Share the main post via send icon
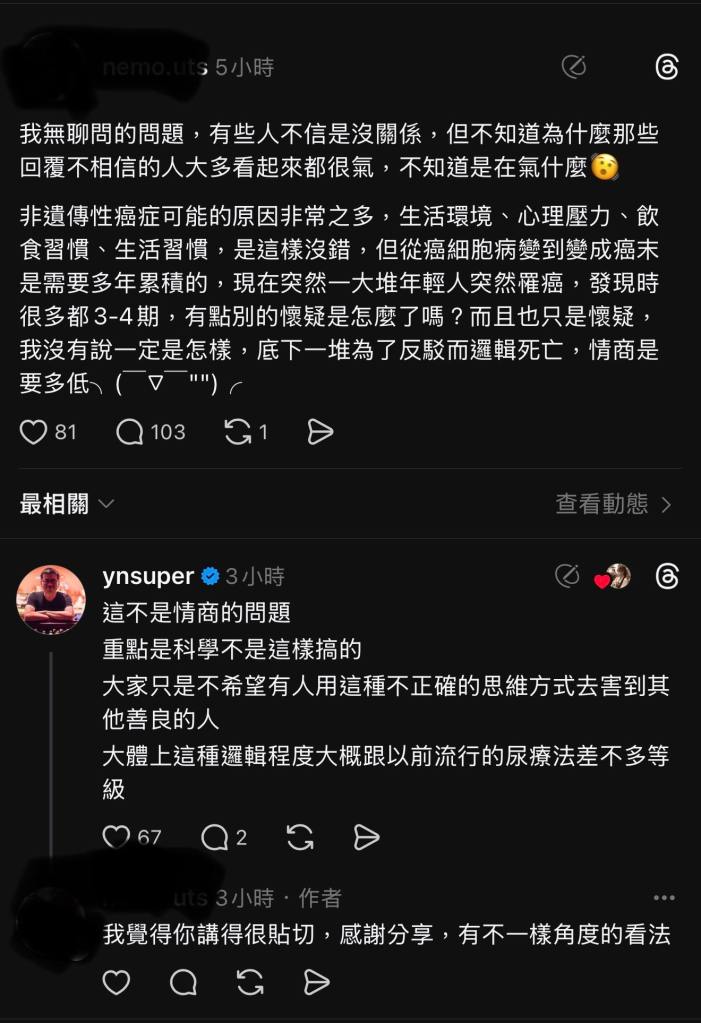The height and width of the screenshot is (1023, 701). tap(320, 432)
